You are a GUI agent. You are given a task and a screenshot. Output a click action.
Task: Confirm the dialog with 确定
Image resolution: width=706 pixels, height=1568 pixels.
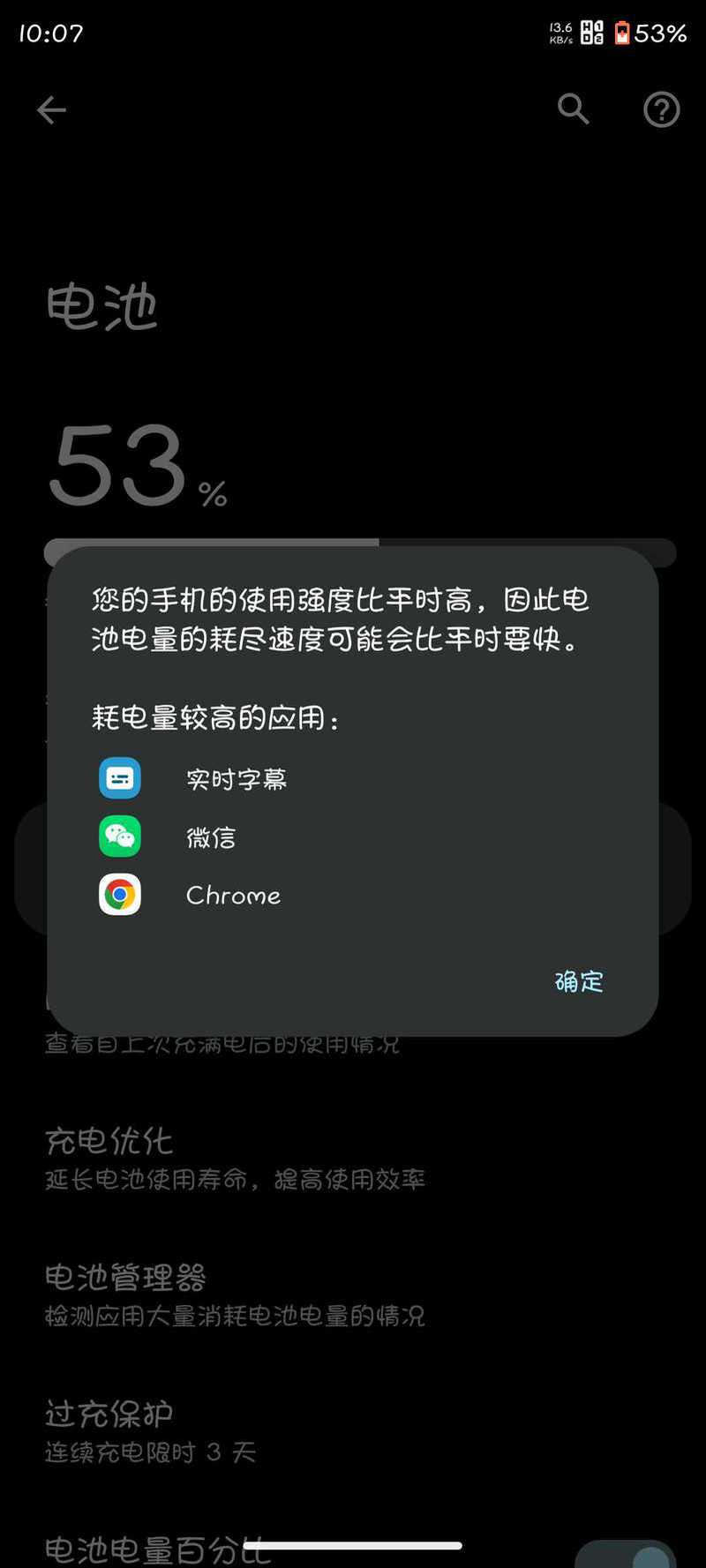click(579, 981)
